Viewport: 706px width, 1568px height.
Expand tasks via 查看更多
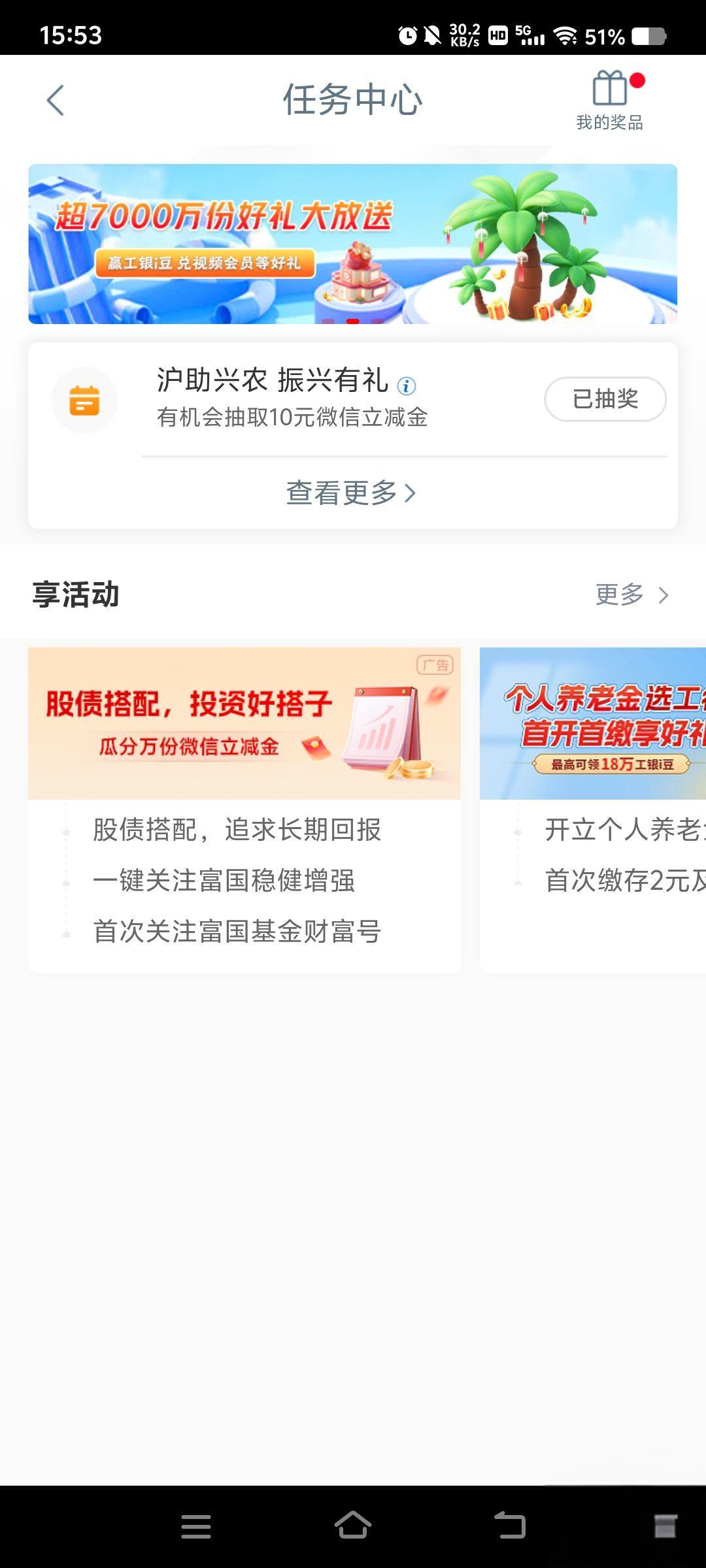click(x=351, y=493)
